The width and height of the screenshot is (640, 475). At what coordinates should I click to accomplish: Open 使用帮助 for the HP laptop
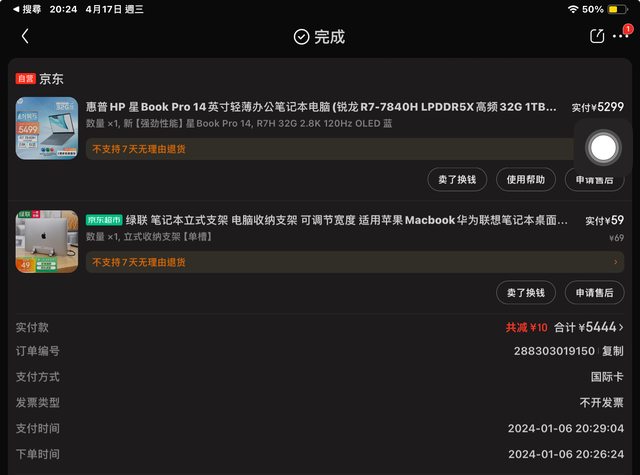(526, 180)
